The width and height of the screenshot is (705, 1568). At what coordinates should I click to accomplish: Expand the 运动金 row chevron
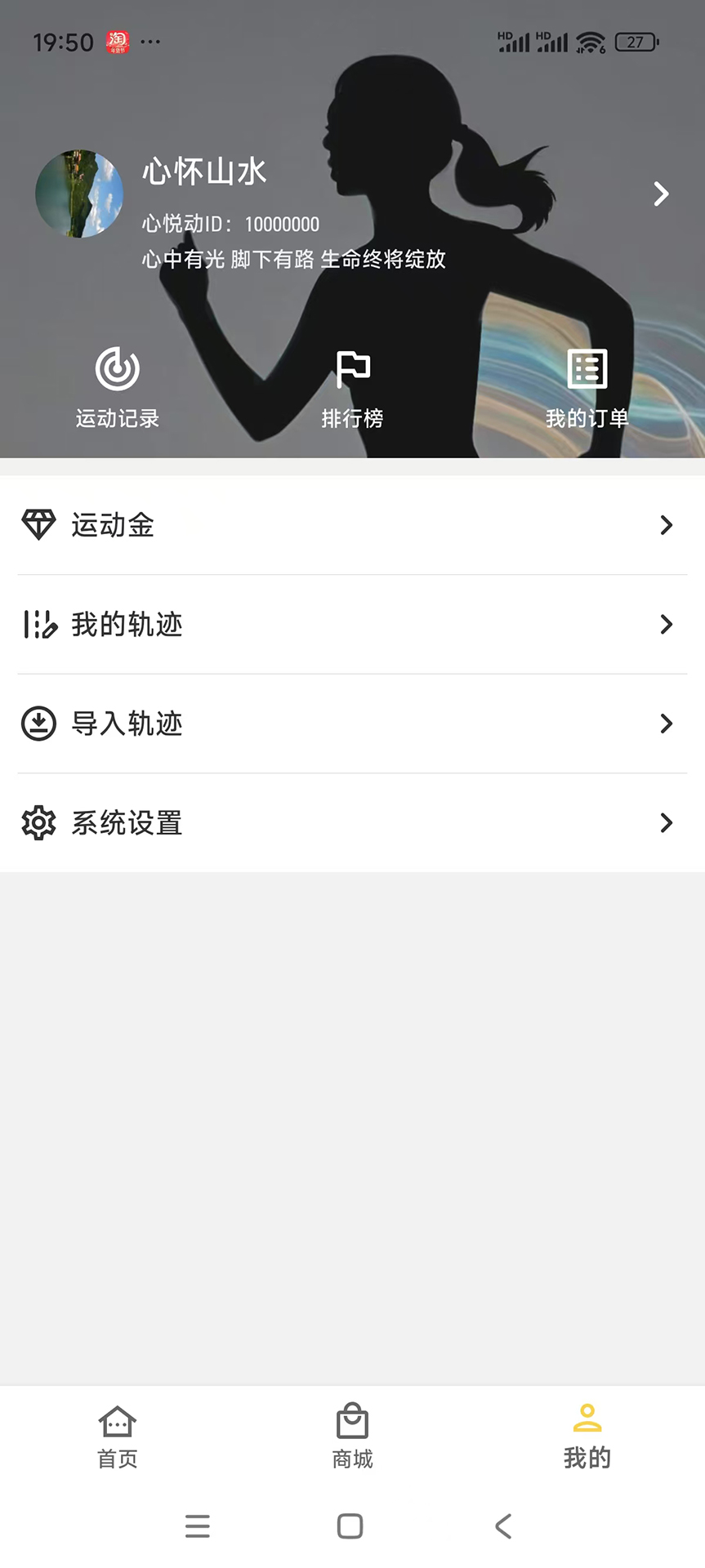(x=667, y=525)
